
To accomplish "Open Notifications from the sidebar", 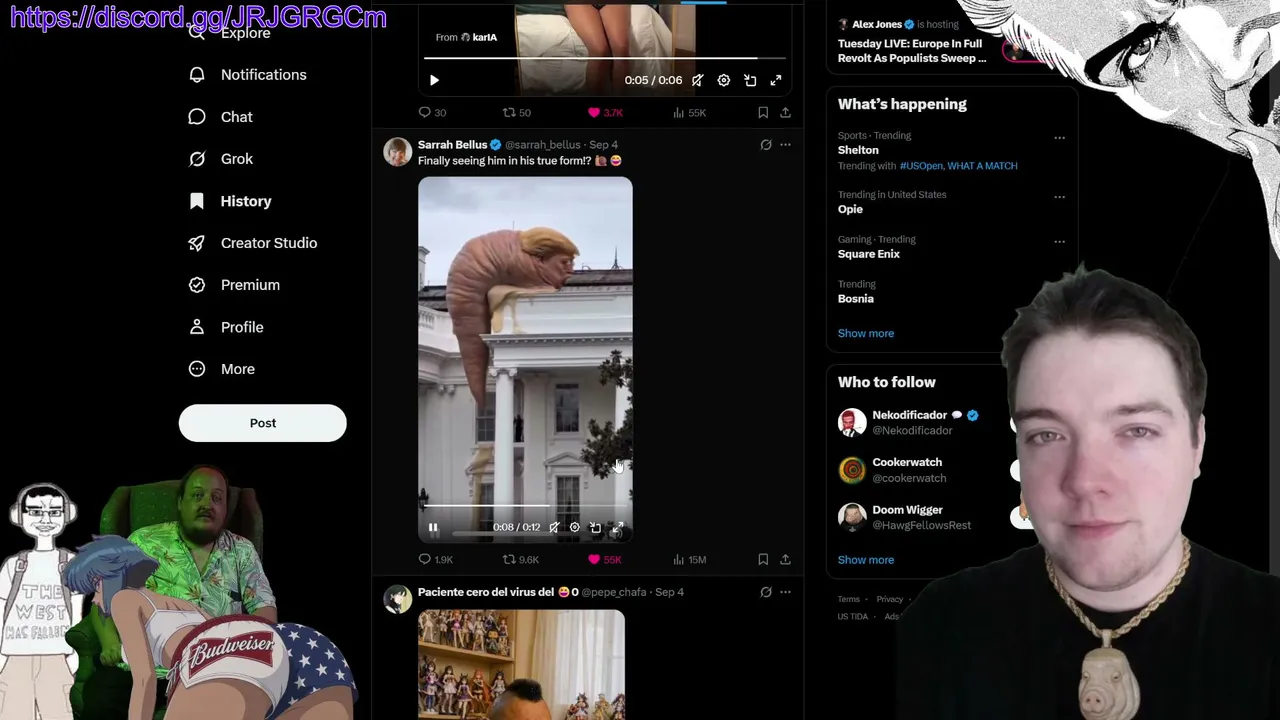I will tap(248, 75).
